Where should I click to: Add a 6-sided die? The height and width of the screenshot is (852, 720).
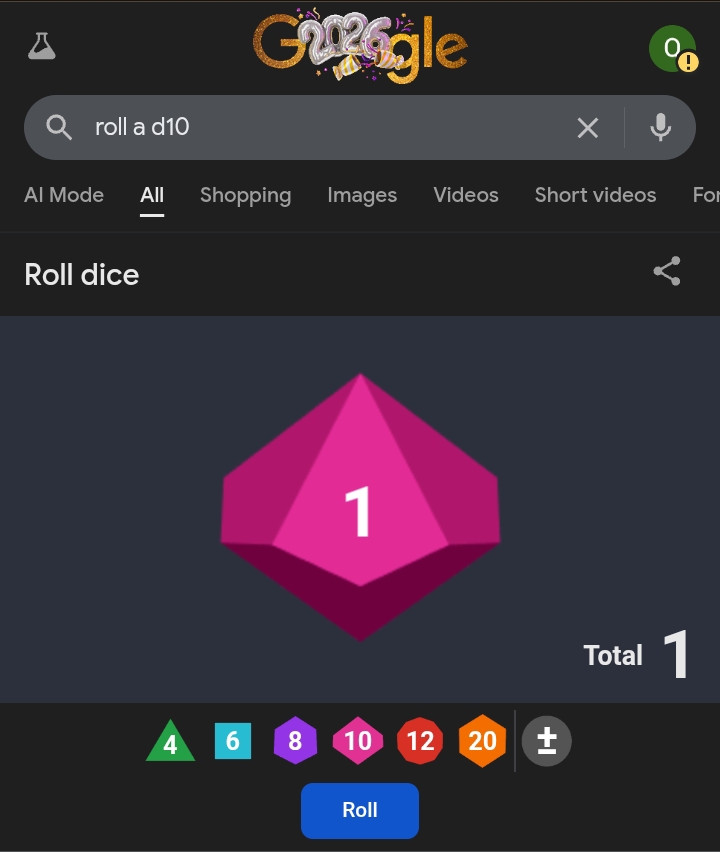[x=232, y=741]
